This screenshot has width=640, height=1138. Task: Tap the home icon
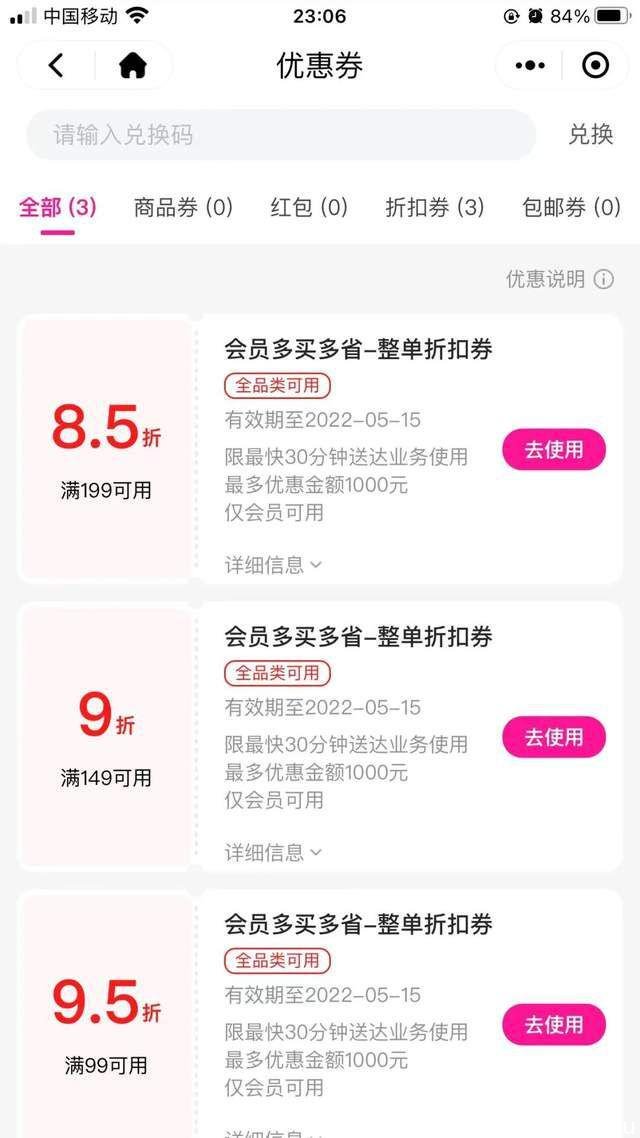133,65
